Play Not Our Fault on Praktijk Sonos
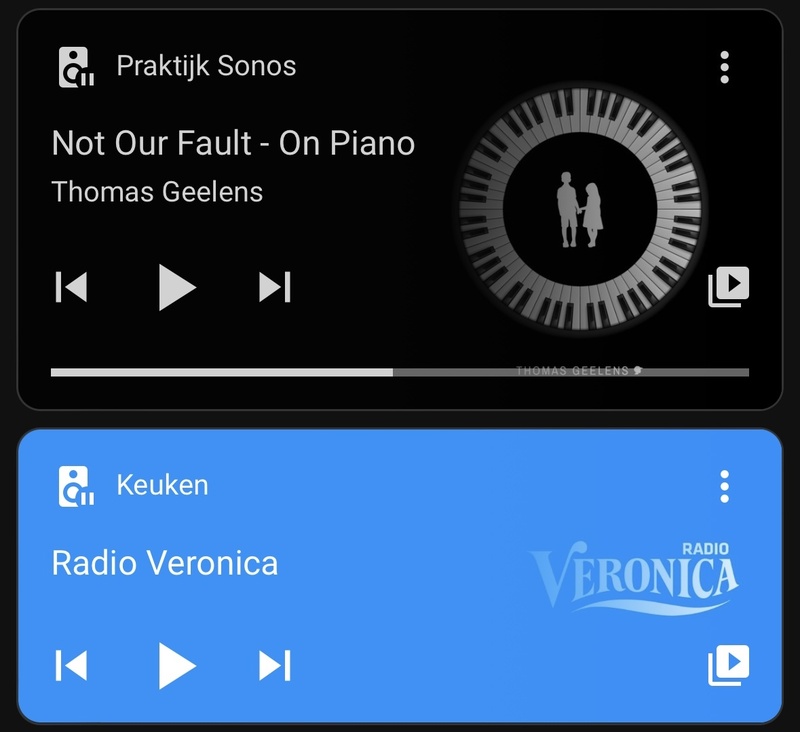800x732 pixels. click(177, 288)
